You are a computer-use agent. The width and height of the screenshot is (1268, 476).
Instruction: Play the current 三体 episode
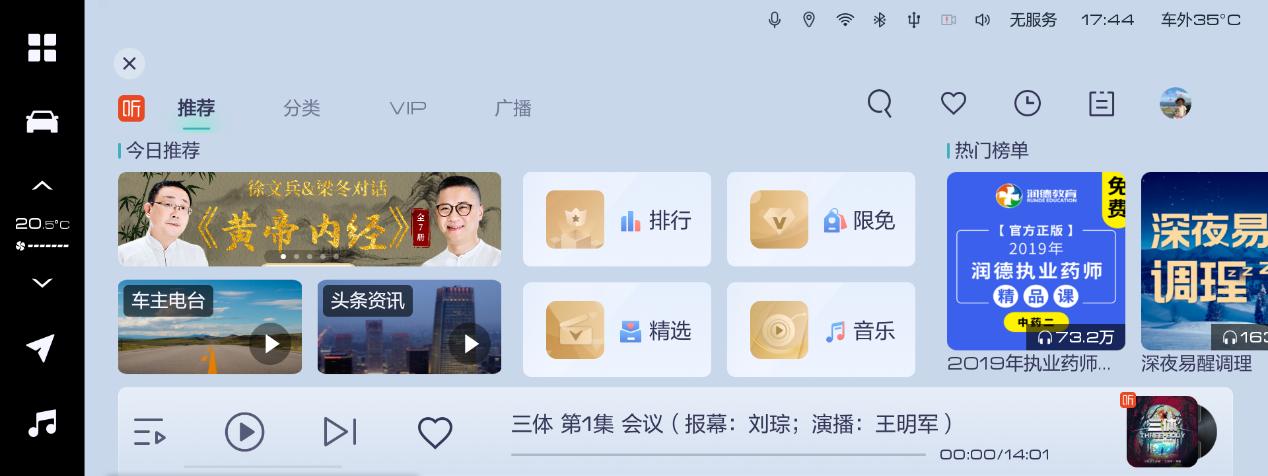coord(244,432)
